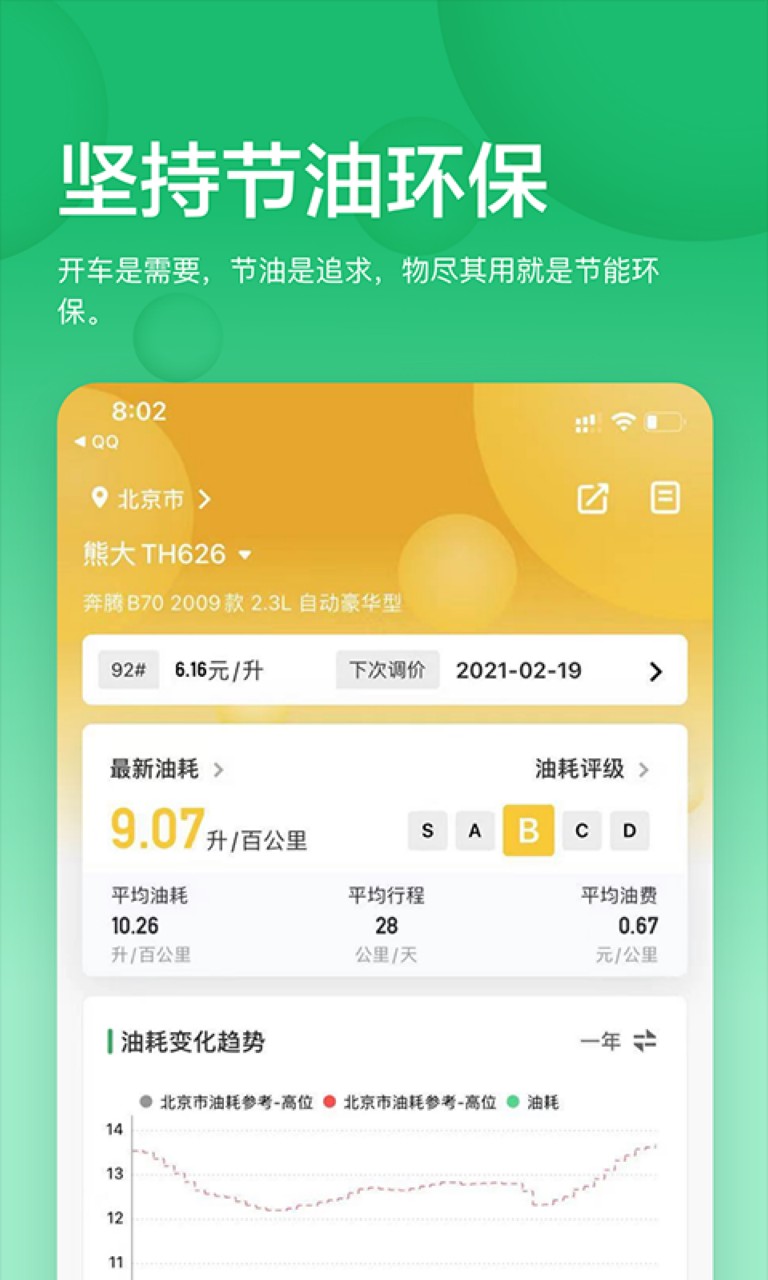Tap the battery icon in the status bar
768x1280 pixels.
coord(661,422)
